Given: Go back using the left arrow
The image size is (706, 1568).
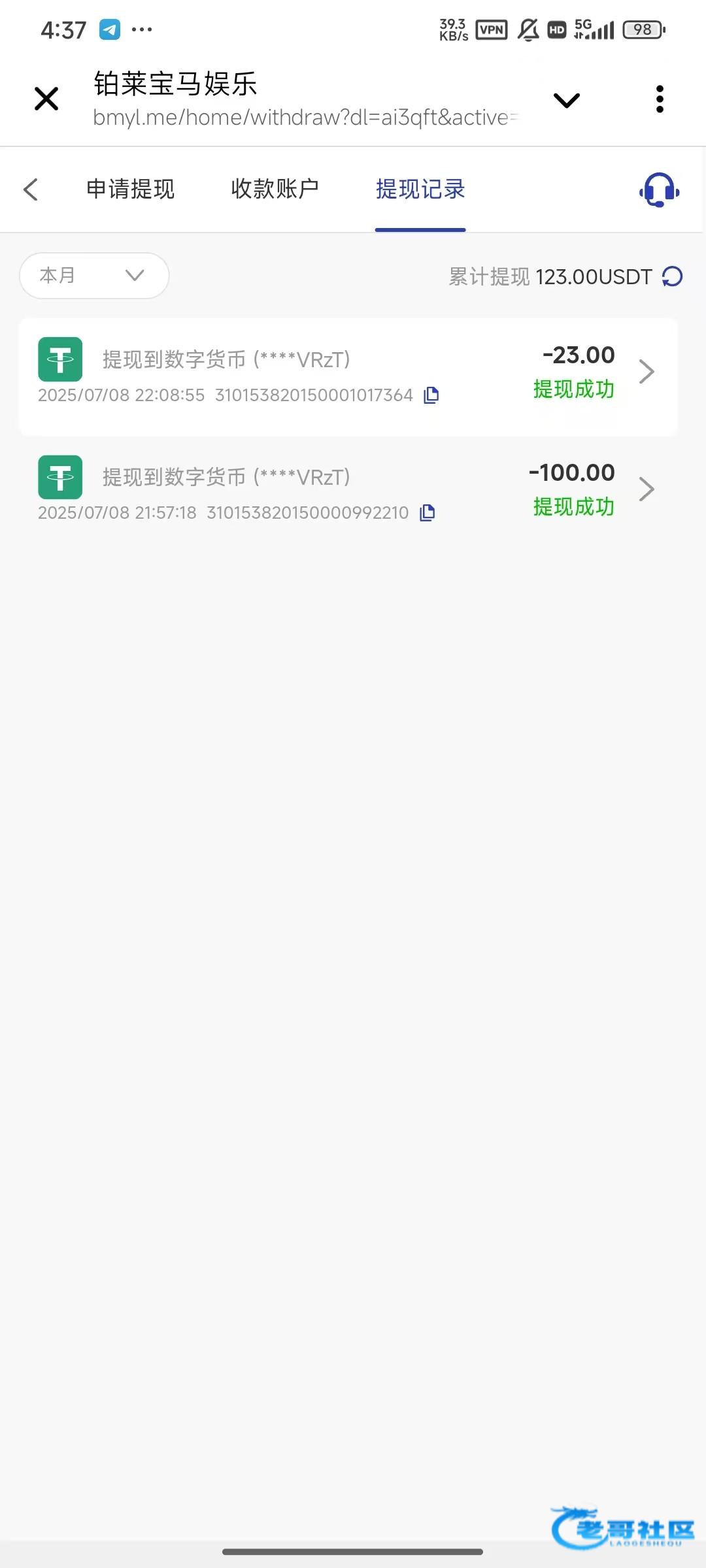Looking at the screenshot, I should pos(31,189).
